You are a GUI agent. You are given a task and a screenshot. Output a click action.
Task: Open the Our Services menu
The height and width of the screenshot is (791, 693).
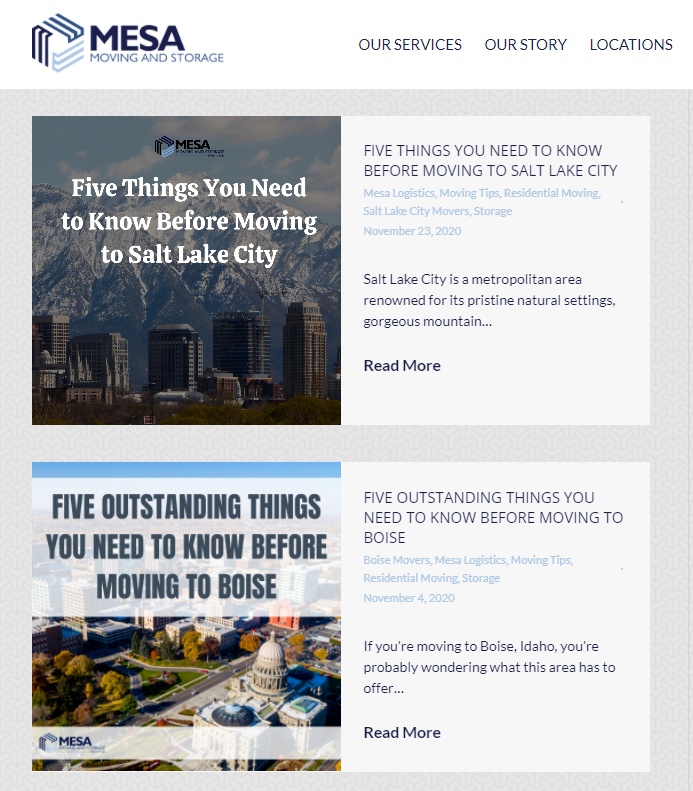click(x=410, y=45)
